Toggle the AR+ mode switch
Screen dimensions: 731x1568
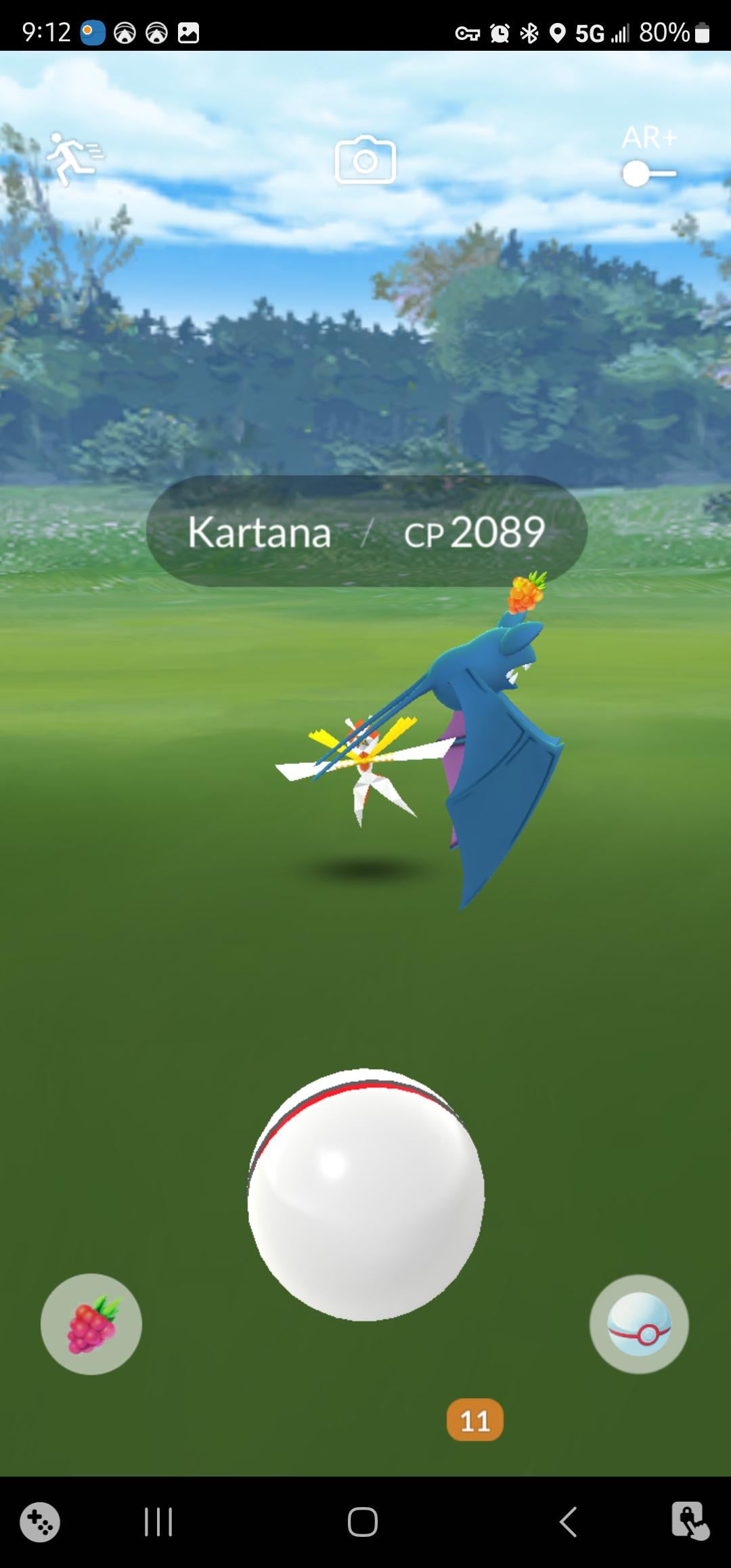648,174
